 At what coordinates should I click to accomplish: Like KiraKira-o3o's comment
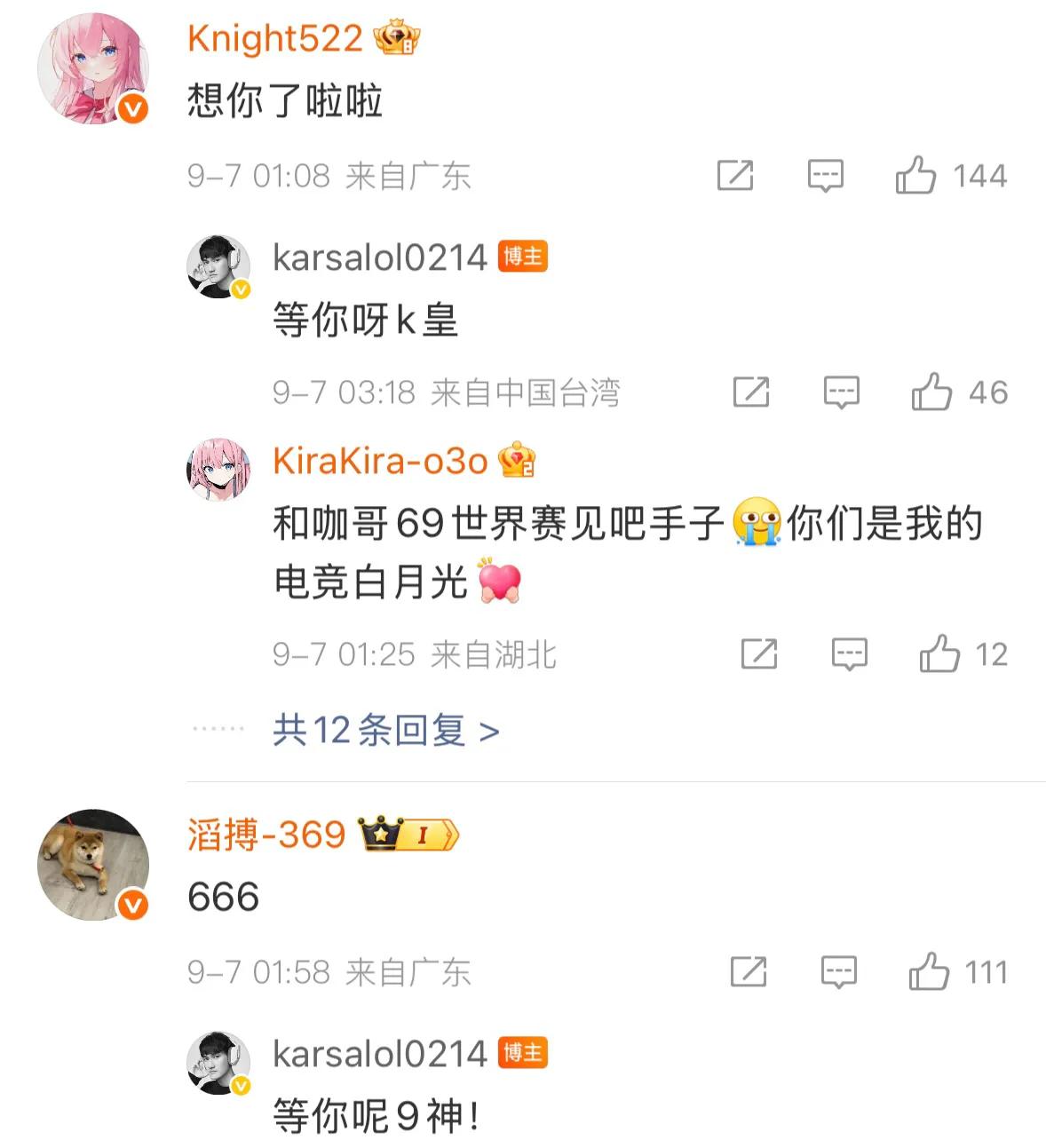939,654
